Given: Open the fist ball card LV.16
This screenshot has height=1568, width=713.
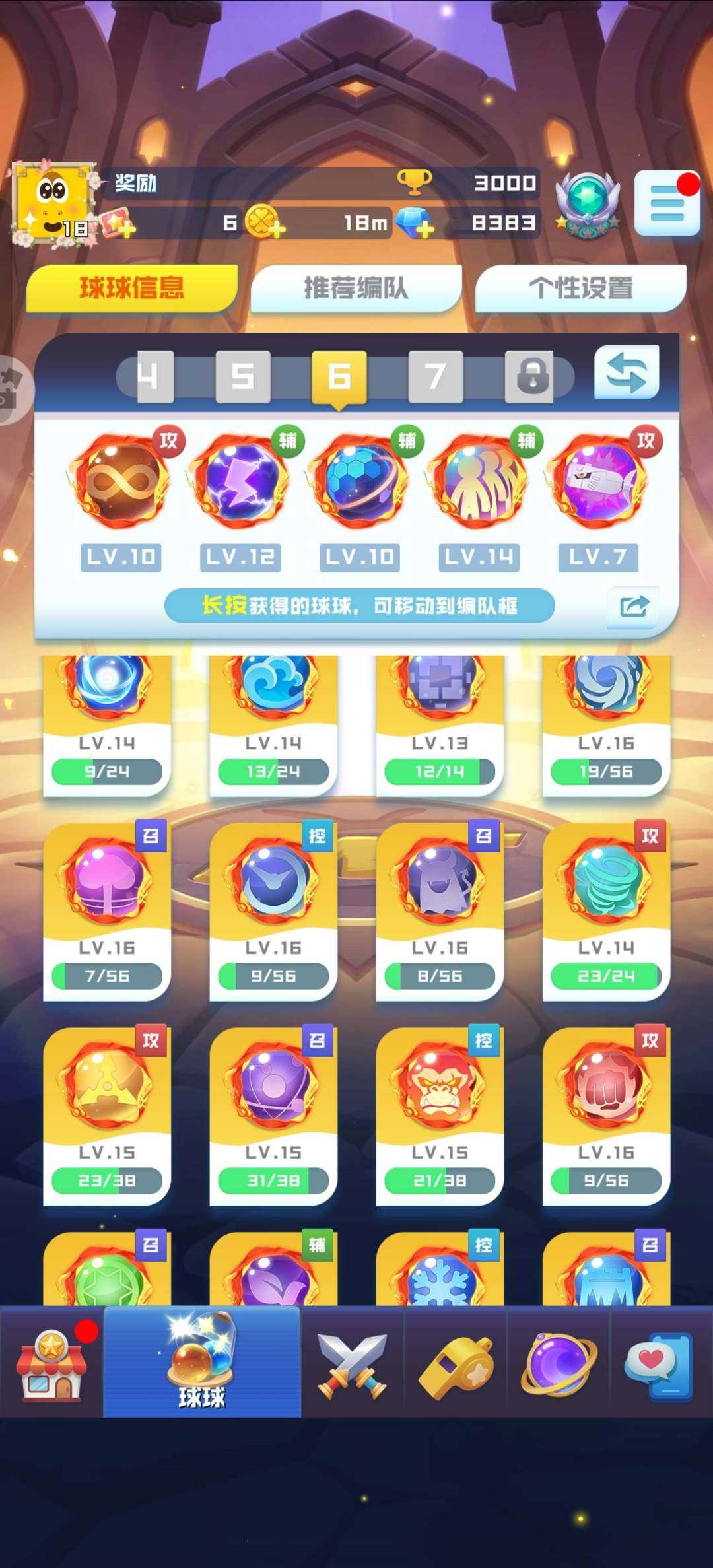Looking at the screenshot, I should coord(606,1116).
